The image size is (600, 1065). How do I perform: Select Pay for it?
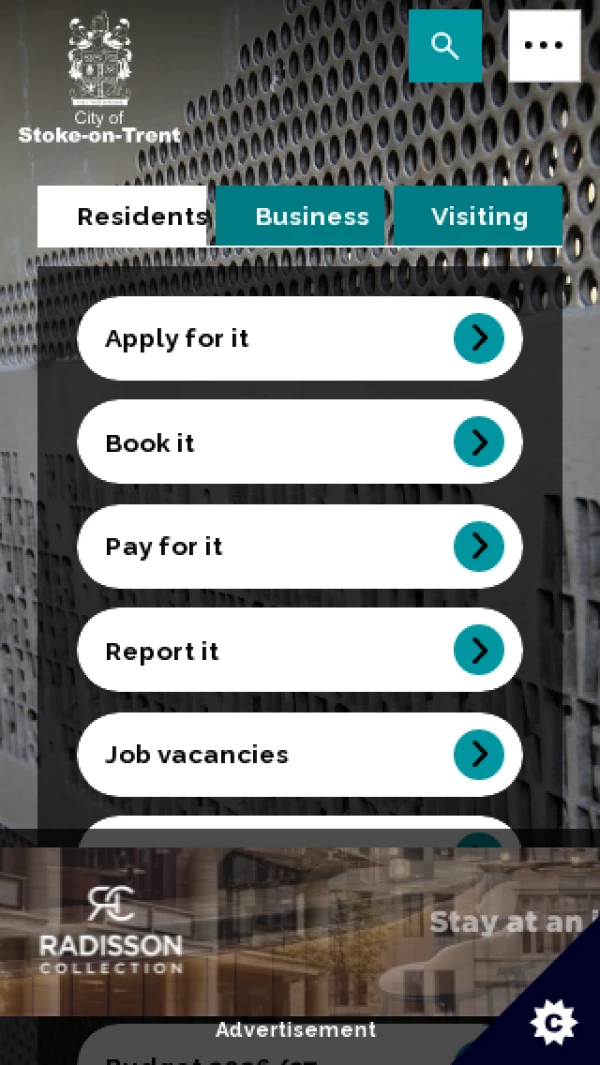tap(299, 546)
